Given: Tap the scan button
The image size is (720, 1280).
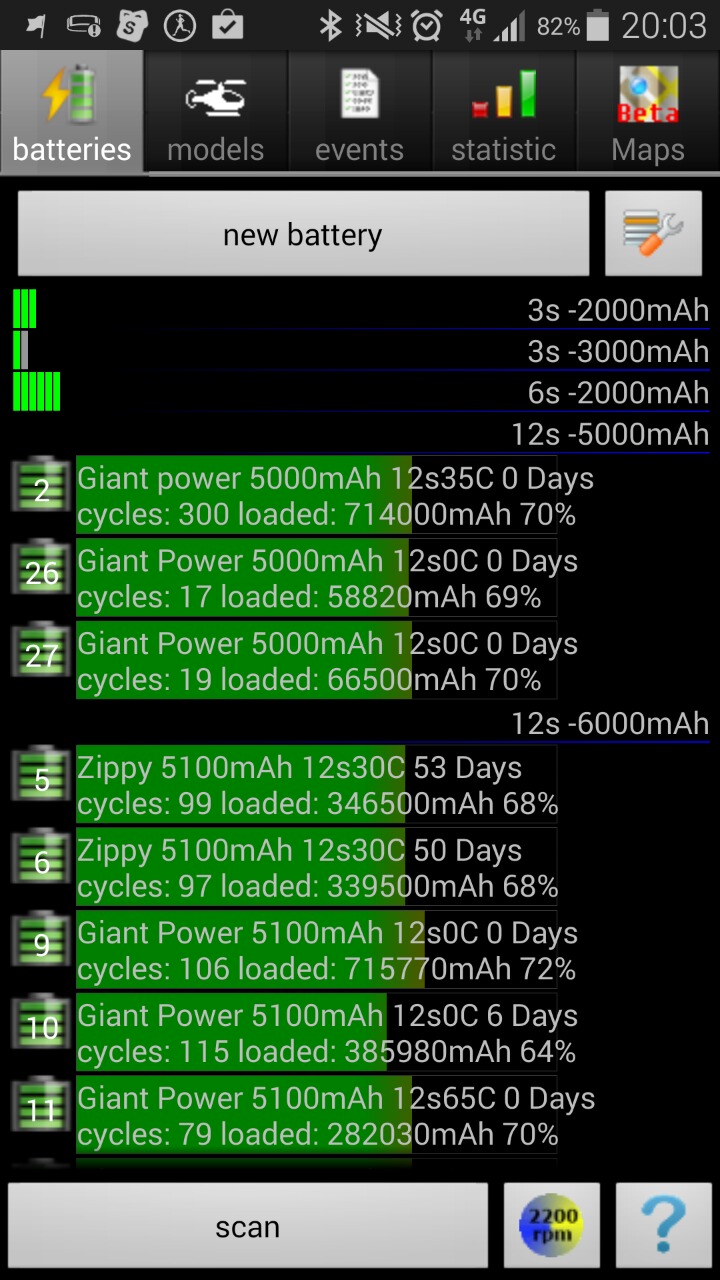Looking at the screenshot, I should click(248, 1227).
